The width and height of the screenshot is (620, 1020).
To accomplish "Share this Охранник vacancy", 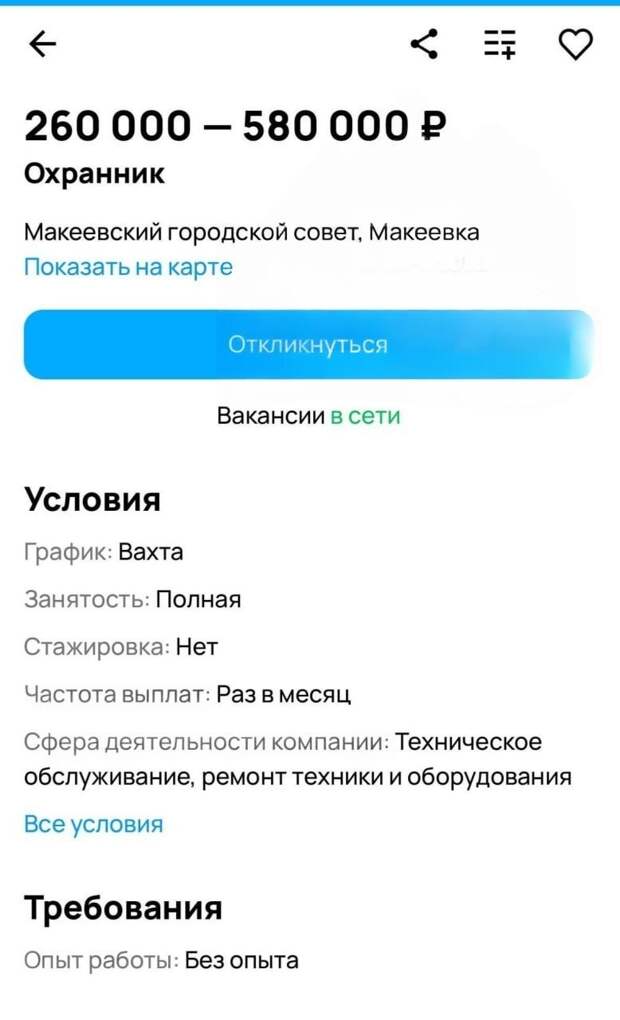I will click(x=424, y=44).
